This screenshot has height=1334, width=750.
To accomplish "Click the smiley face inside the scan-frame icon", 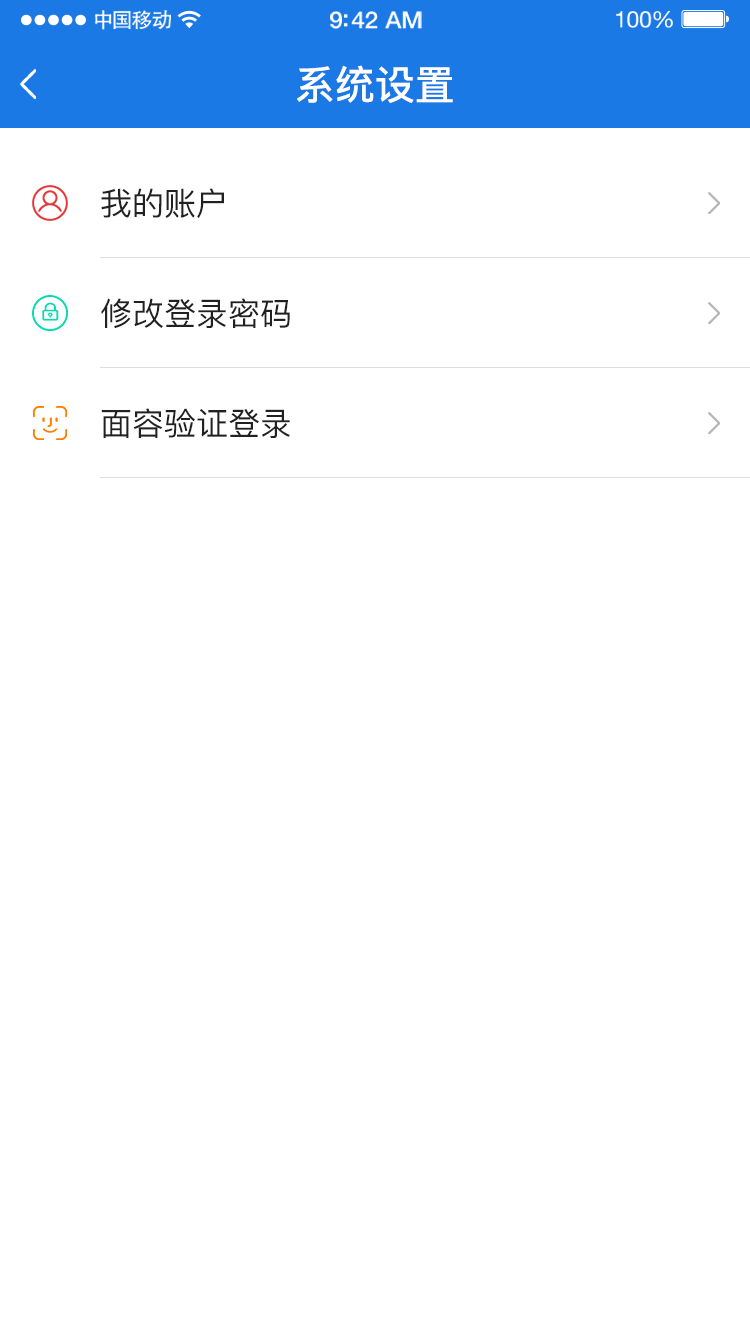I will point(49,423).
